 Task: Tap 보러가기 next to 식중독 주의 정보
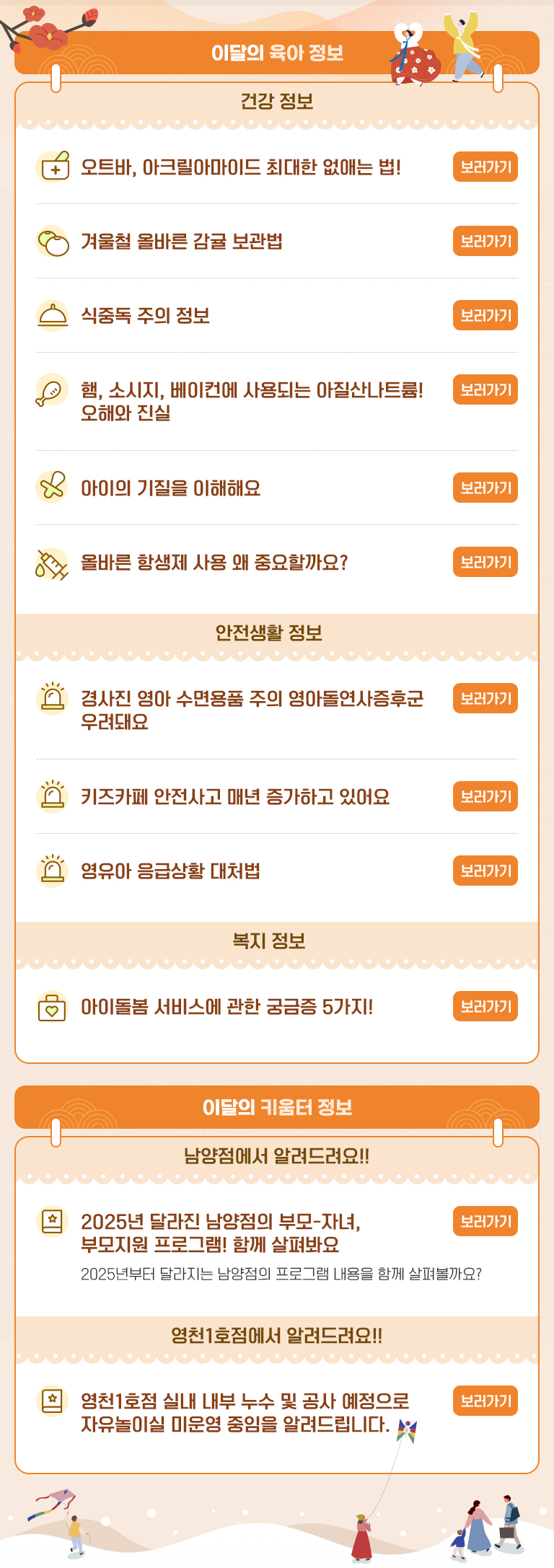(485, 316)
